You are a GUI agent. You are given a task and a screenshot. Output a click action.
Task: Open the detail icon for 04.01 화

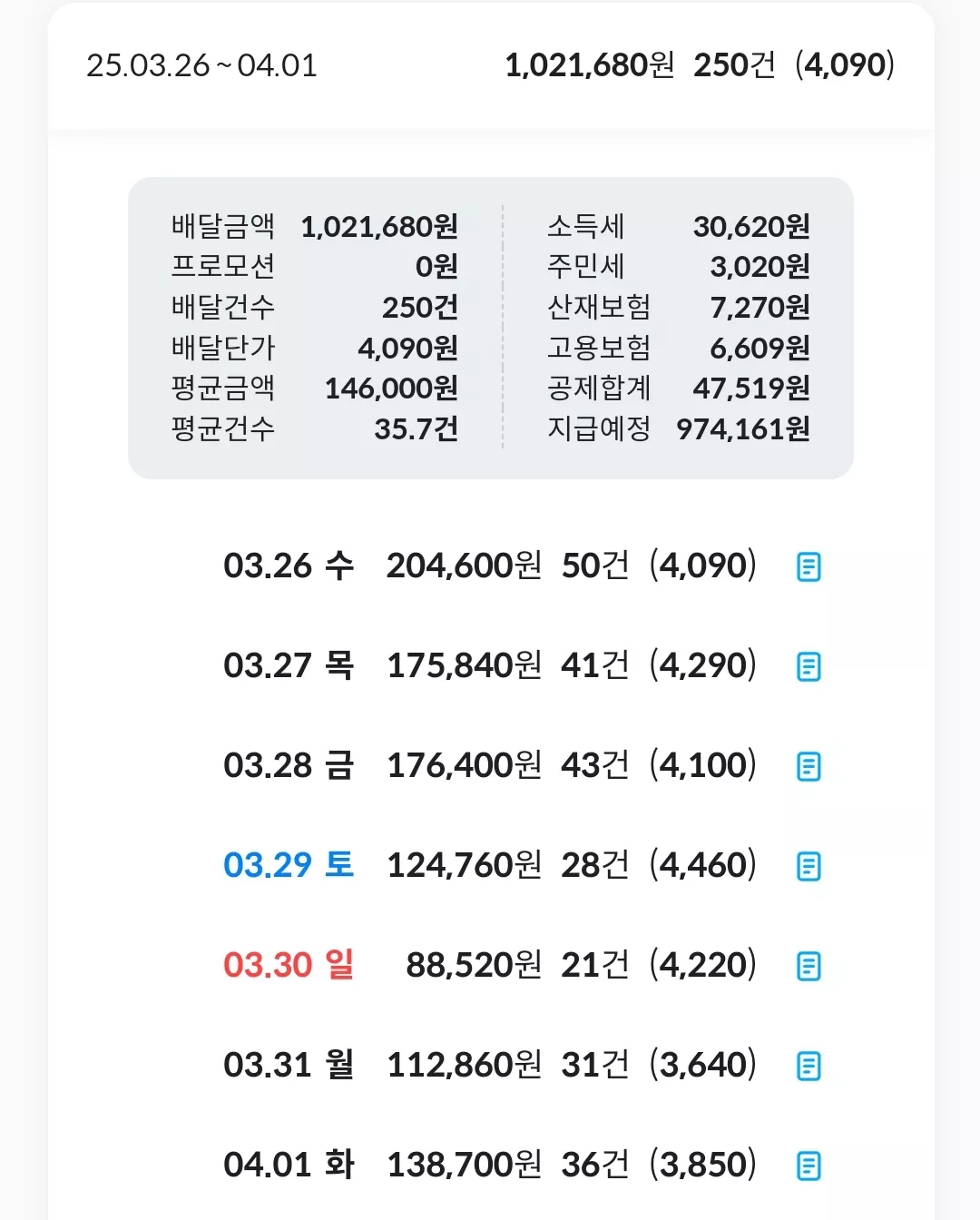pyautogui.click(x=808, y=1166)
